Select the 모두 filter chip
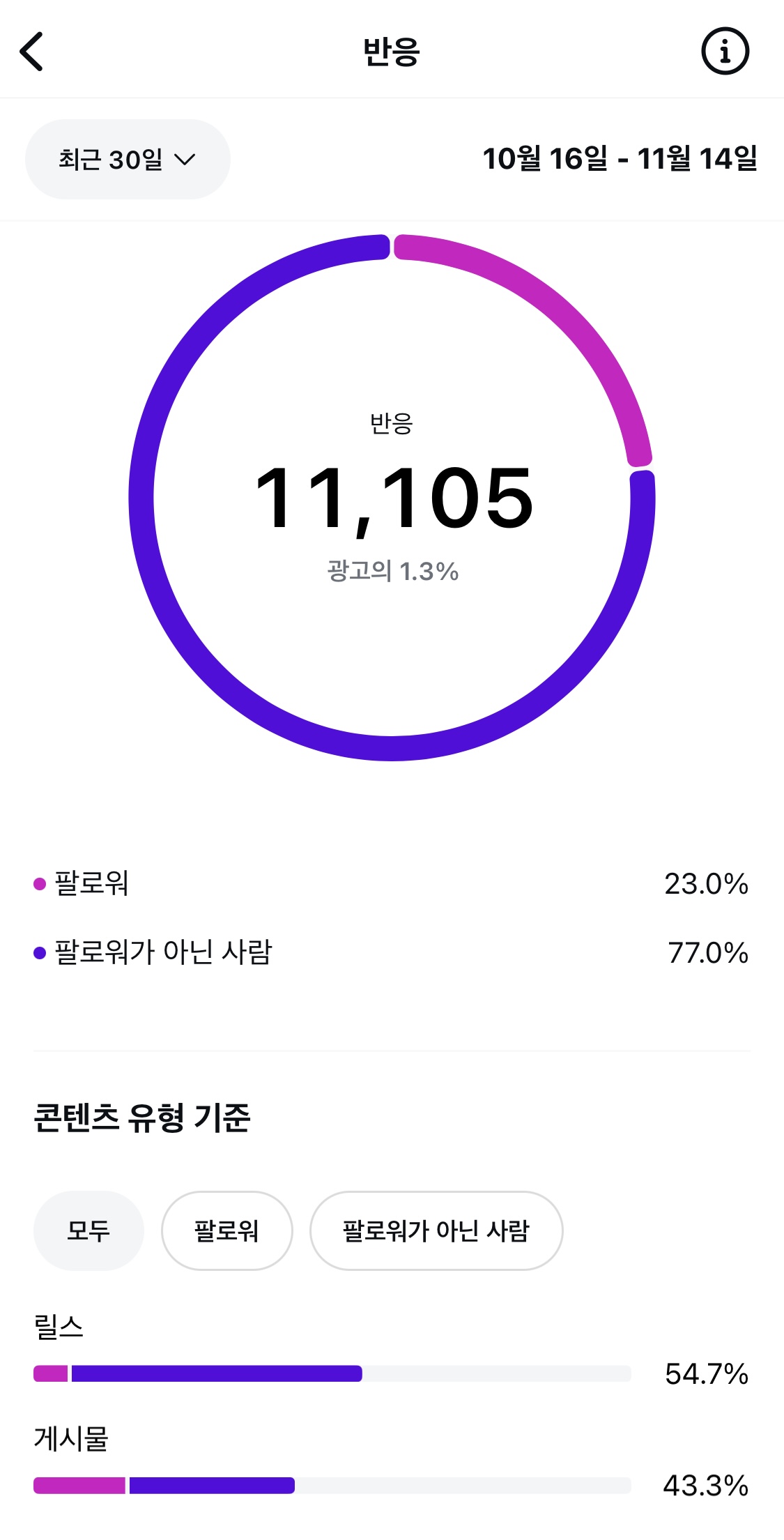Viewport: 784px width, 1540px height. (89, 1230)
